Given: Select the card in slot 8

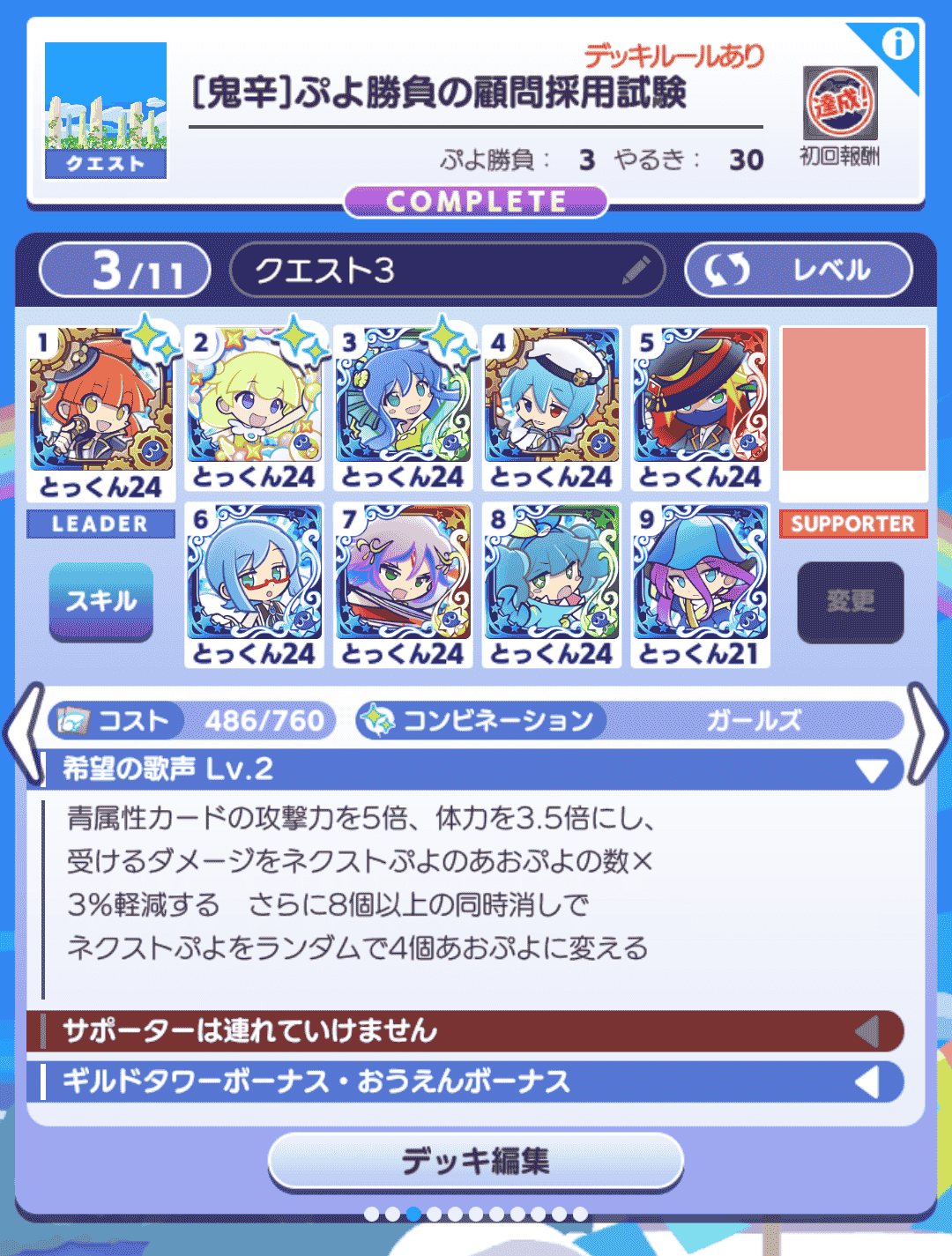Looking at the screenshot, I should point(552,573).
